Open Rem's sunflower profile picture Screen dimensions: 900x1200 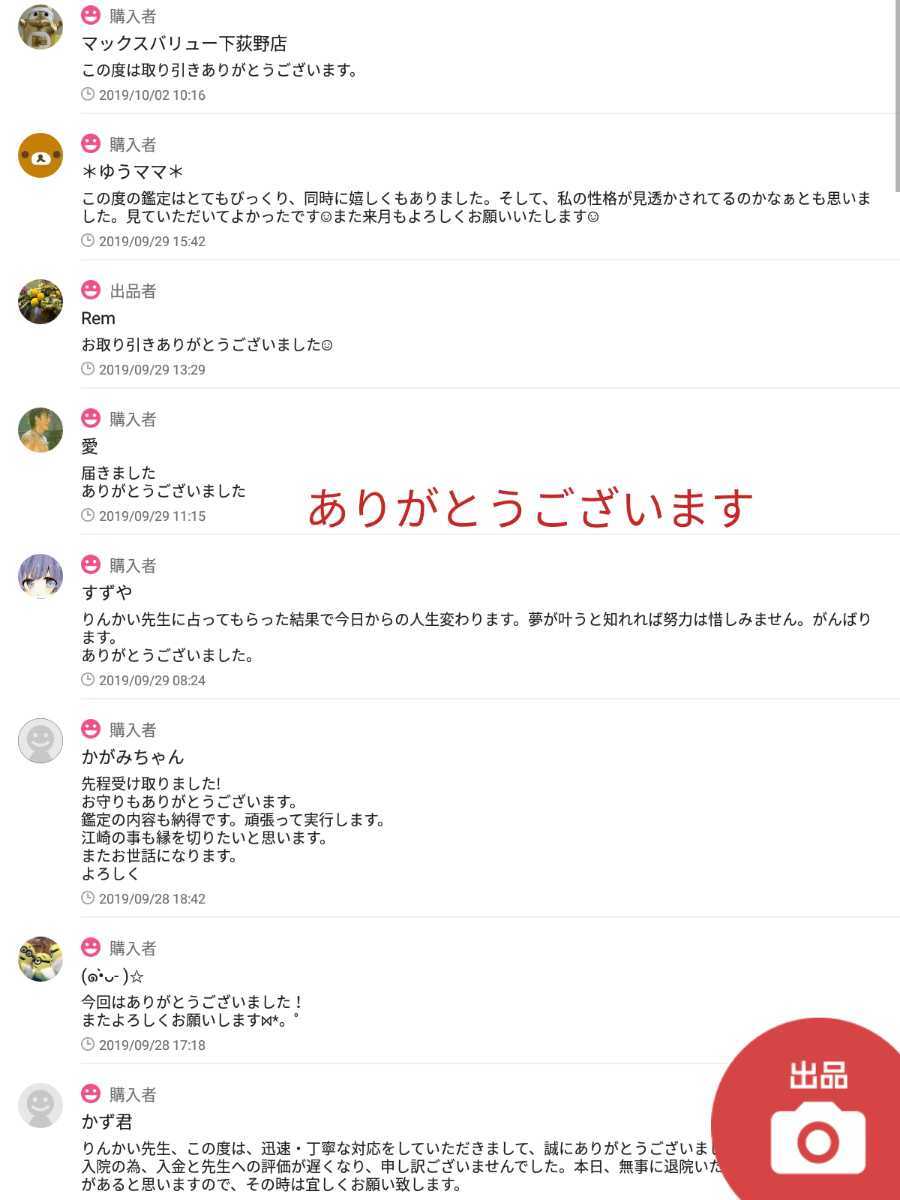coord(40,301)
